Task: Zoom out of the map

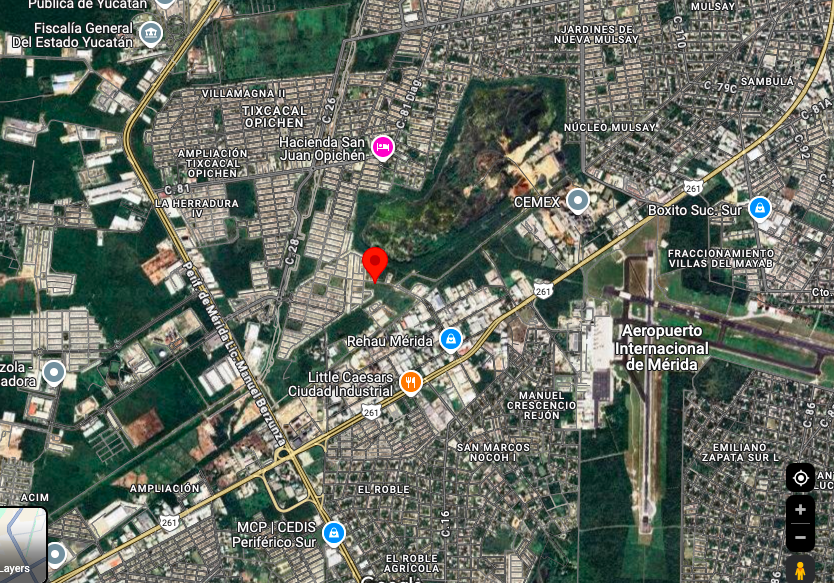Action: [800, 538]
